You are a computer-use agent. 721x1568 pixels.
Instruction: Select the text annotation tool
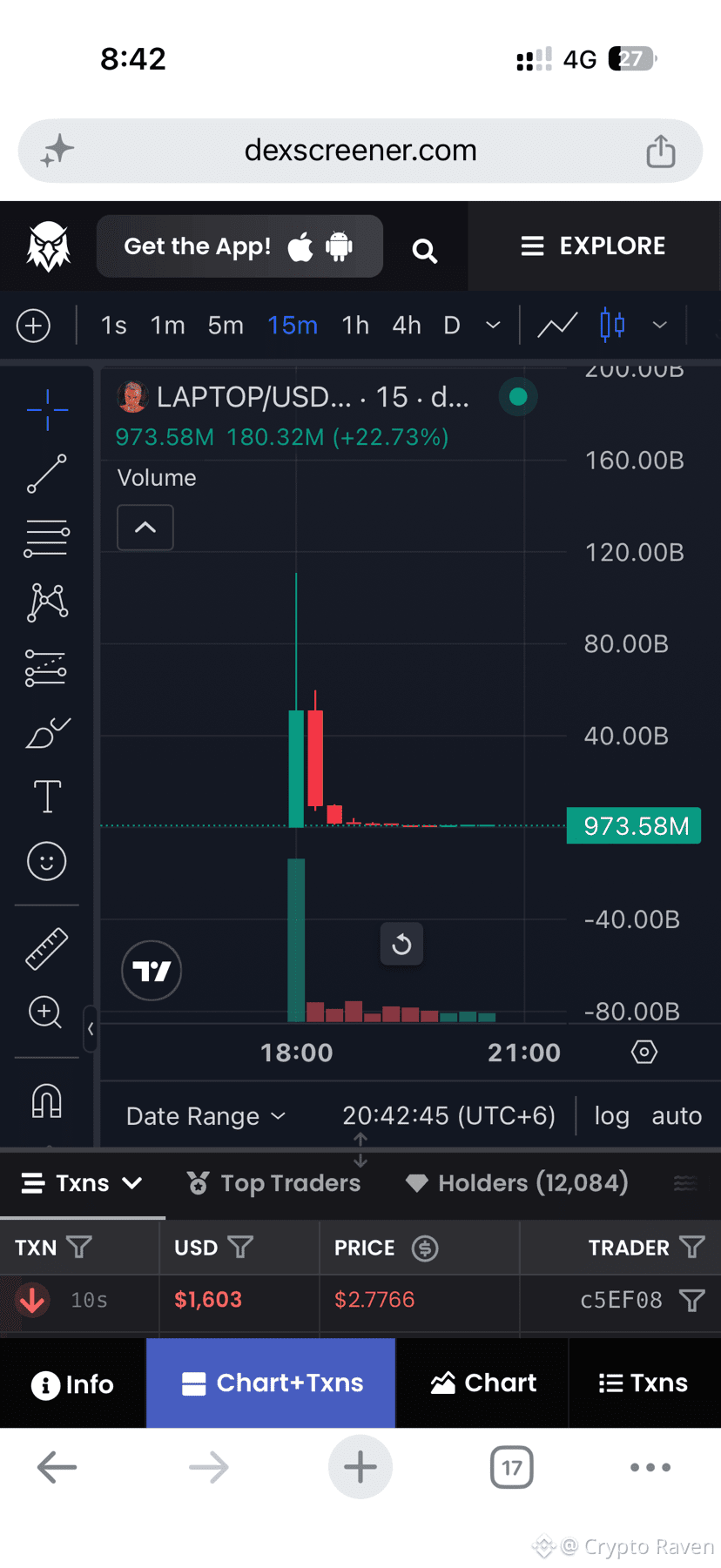click(x=47, y=797)
